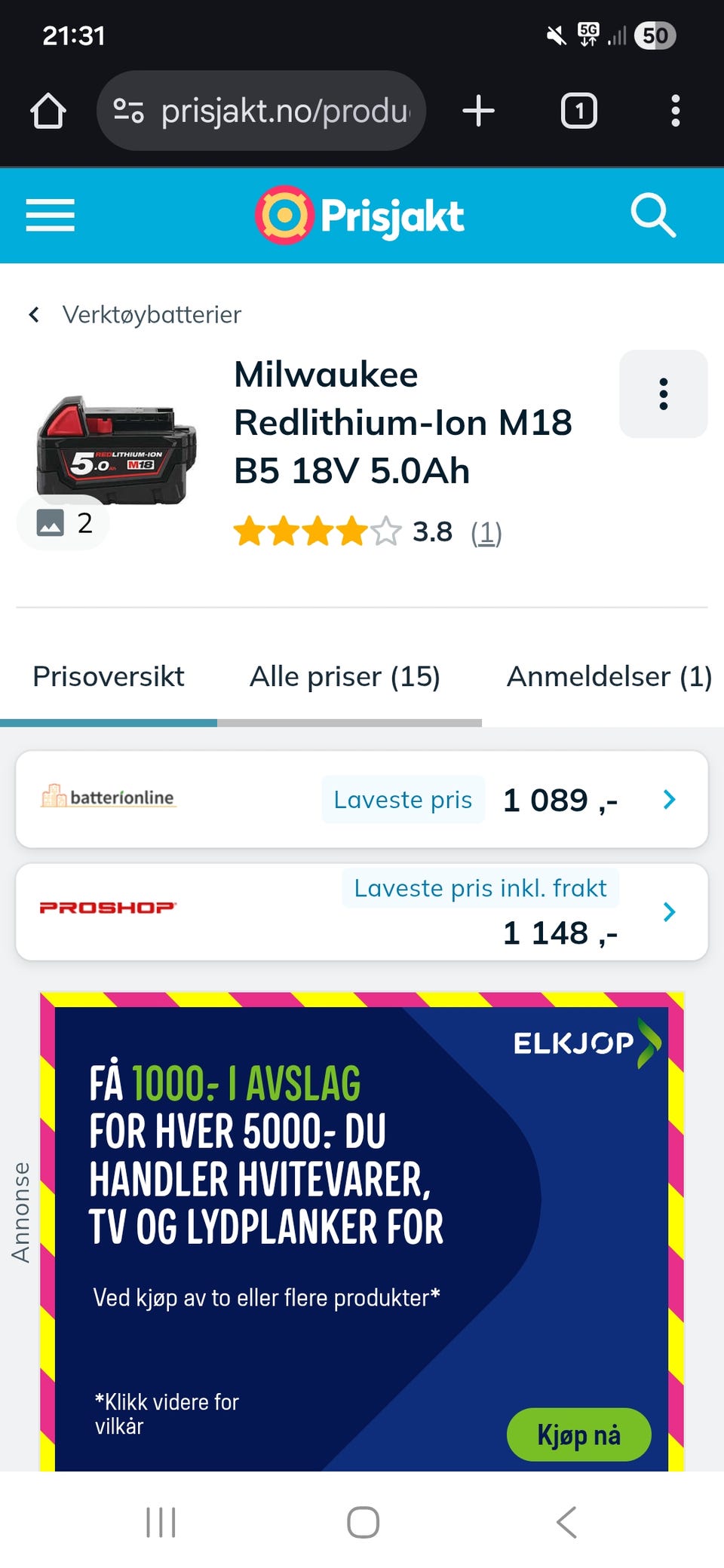724x1568 pixels.
Task: Tap Kjøp nå on Elkjøp ad
Action: tap(578, 1435)
